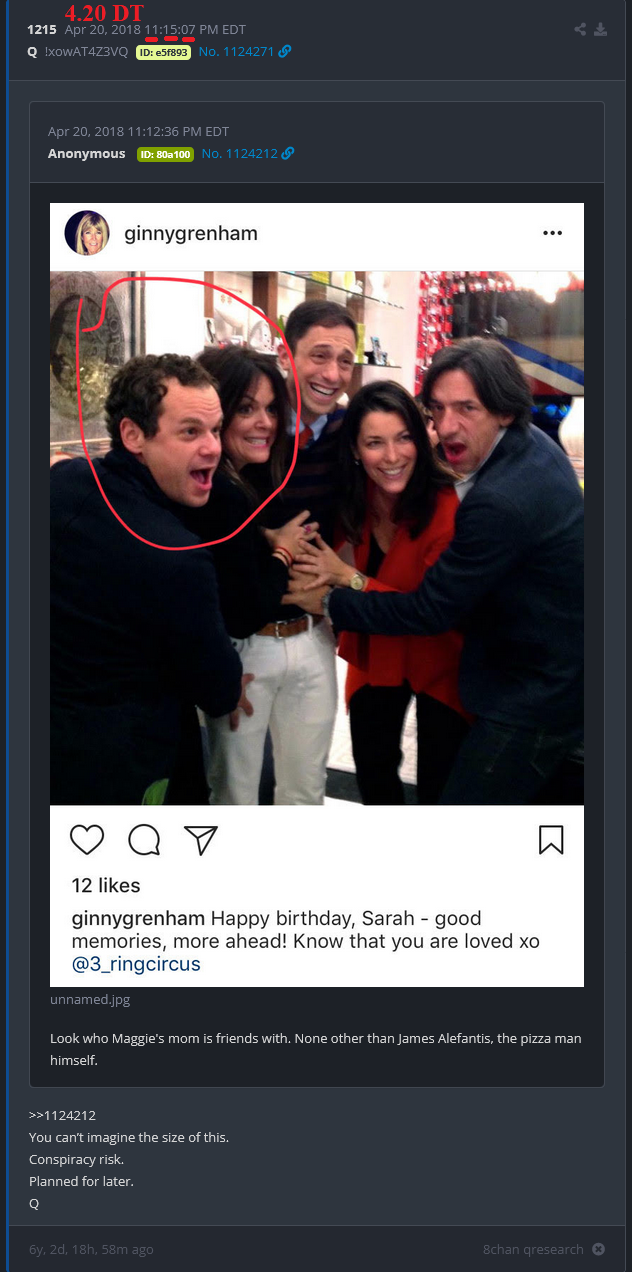Tap the chain icon beside No. 1124212

pos(288,154)
